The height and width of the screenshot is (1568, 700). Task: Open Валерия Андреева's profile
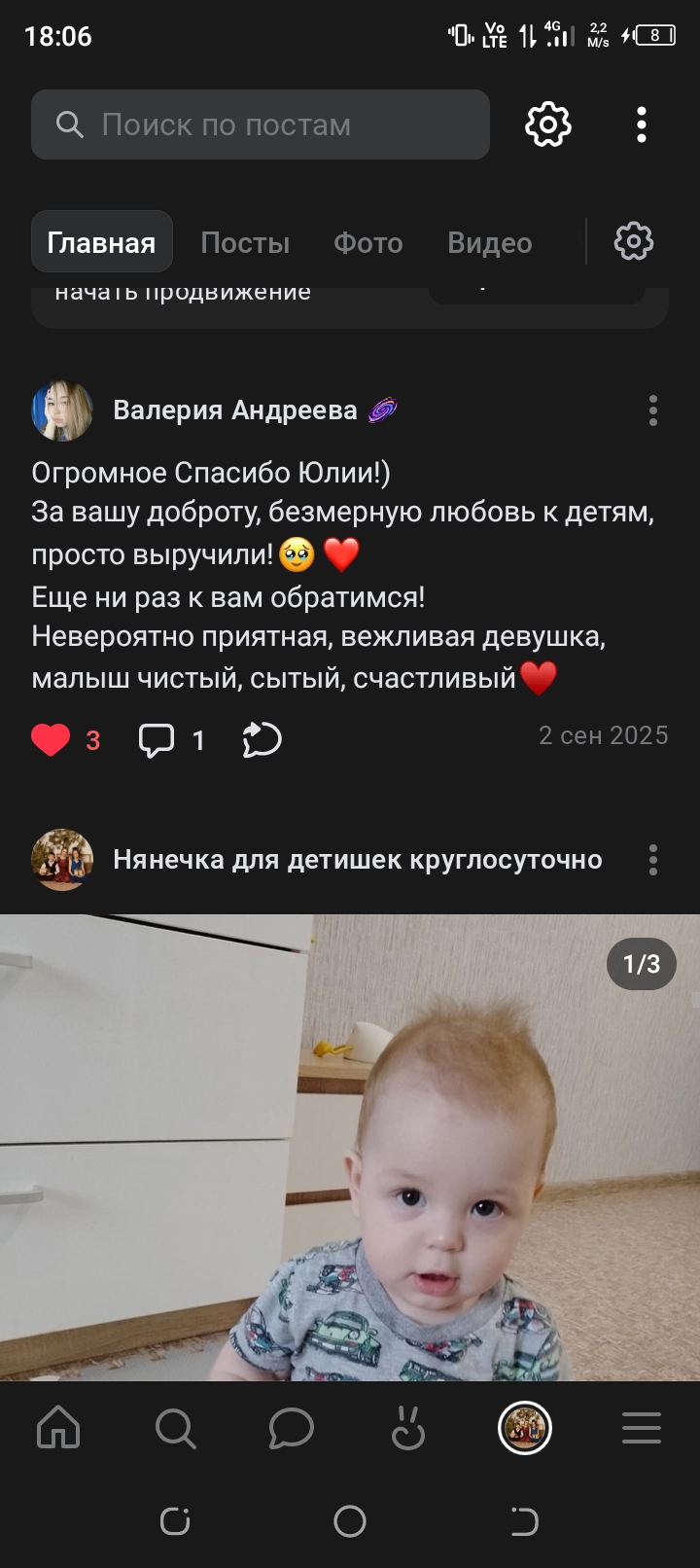click(234, 410)
